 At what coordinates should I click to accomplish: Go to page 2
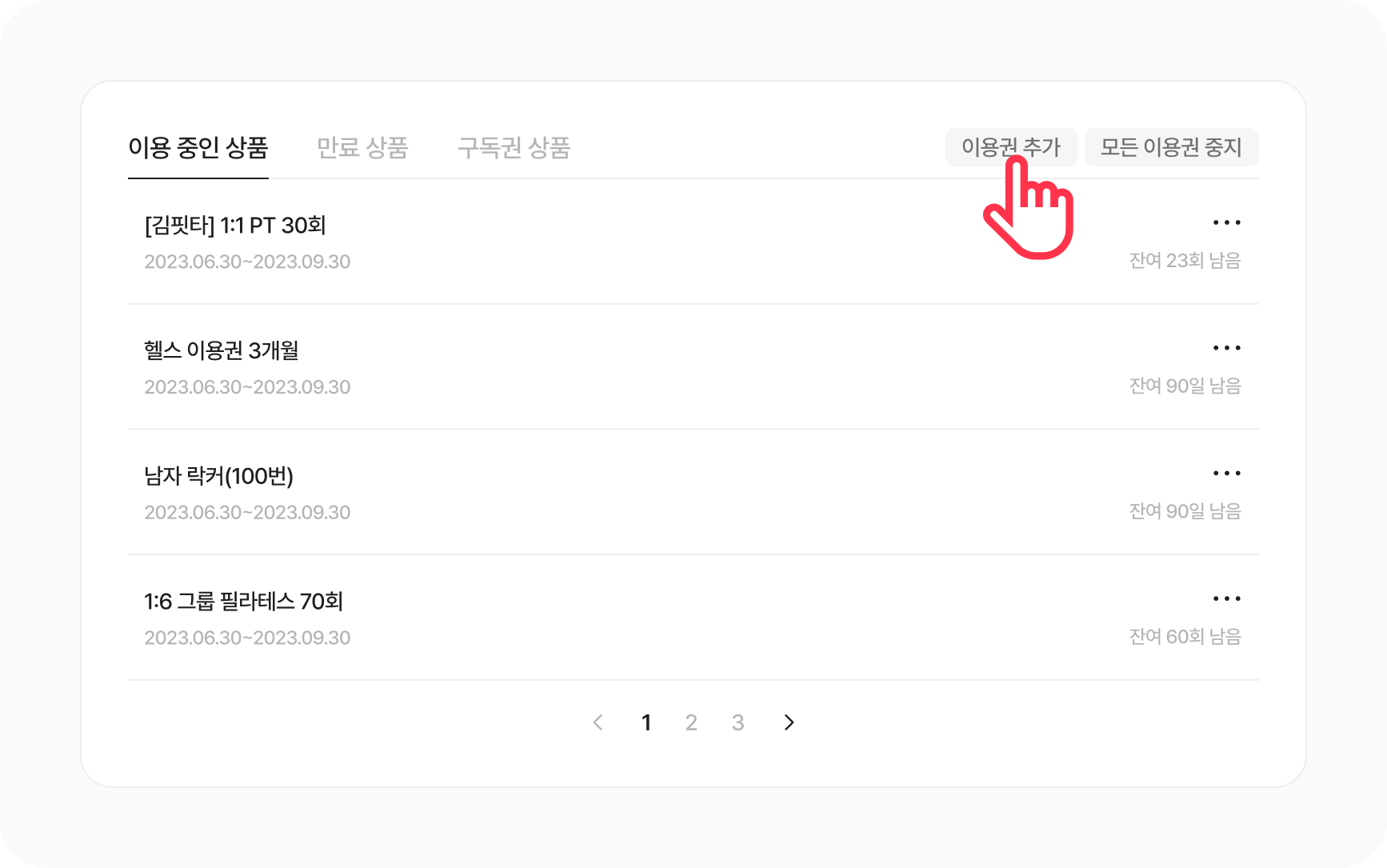[x=691, y=723]
